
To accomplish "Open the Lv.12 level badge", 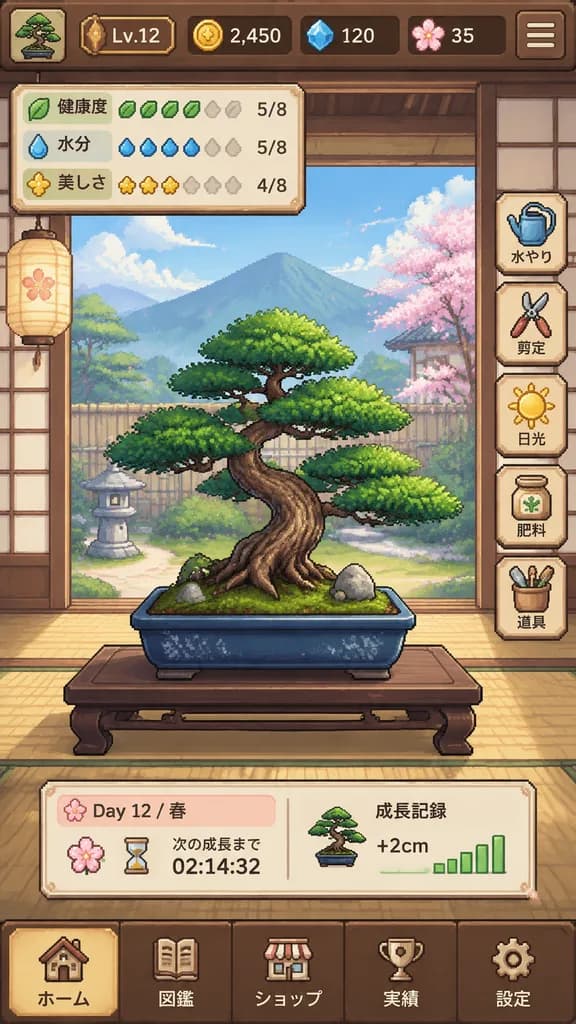I will point(127,35).
